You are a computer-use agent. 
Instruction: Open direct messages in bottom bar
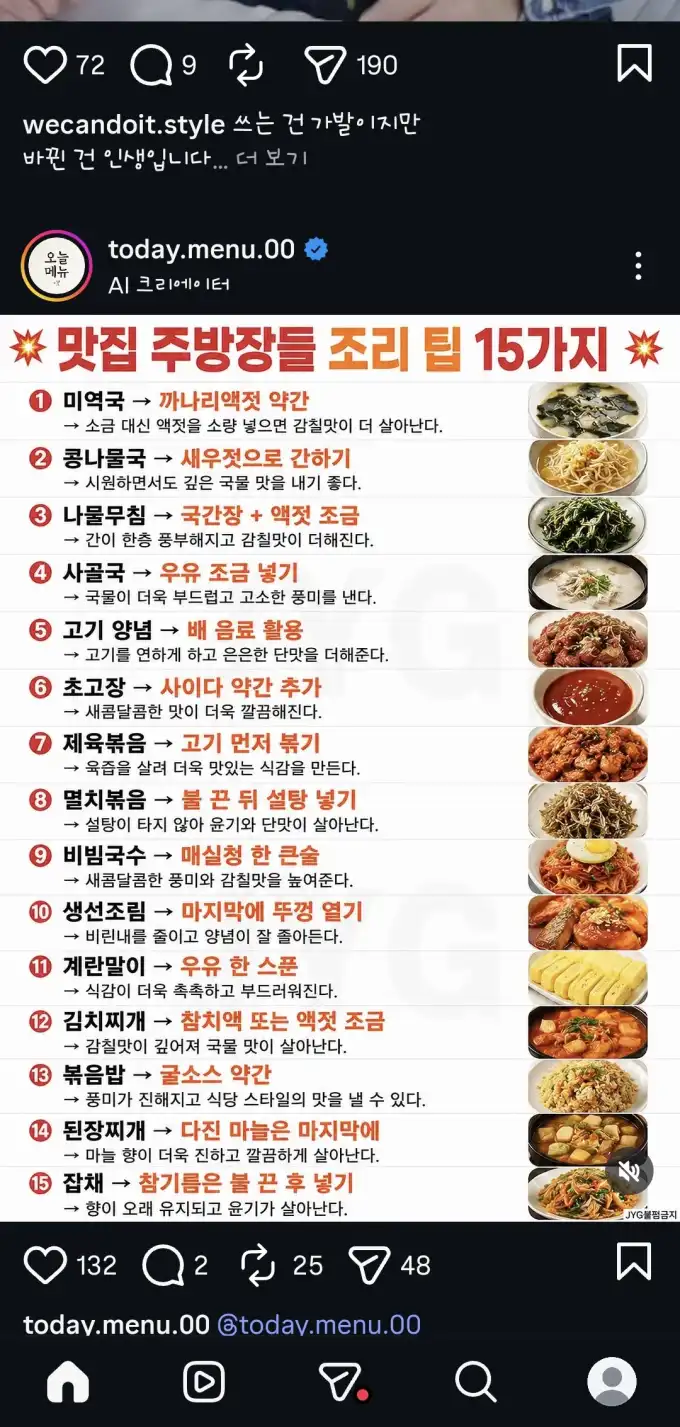point(342,1382)
